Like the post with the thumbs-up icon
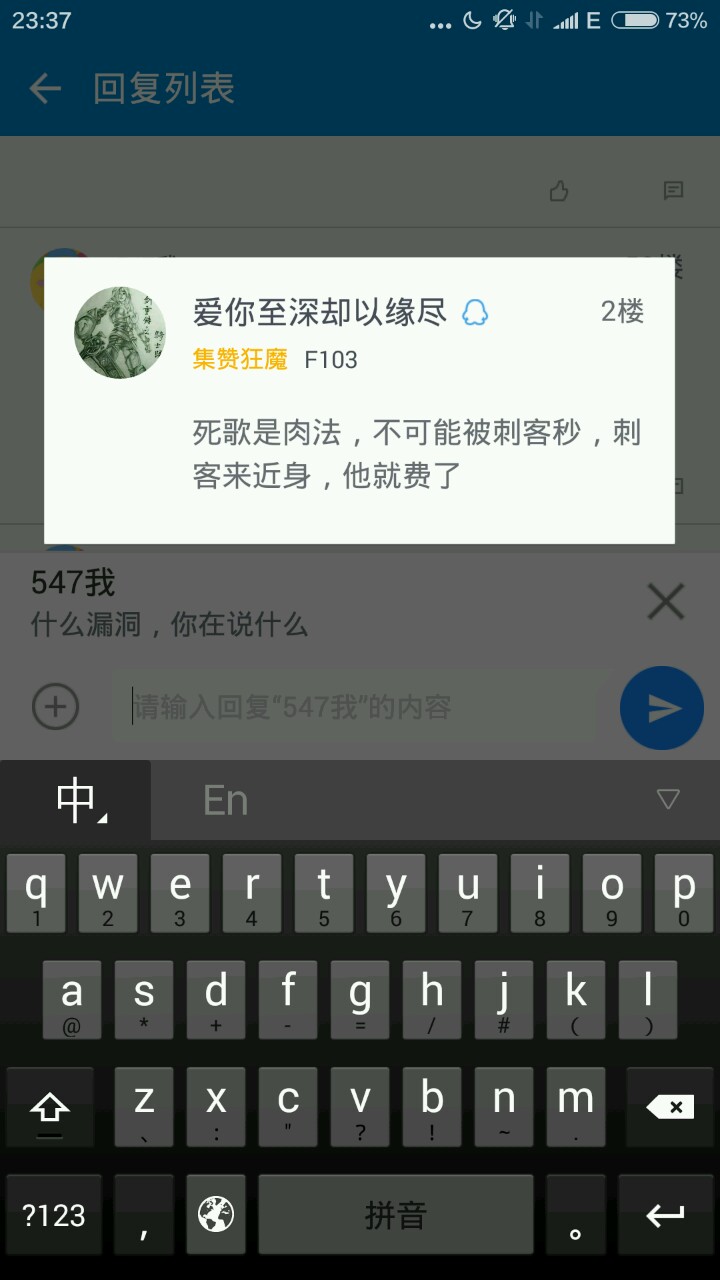 coord(559,190)
